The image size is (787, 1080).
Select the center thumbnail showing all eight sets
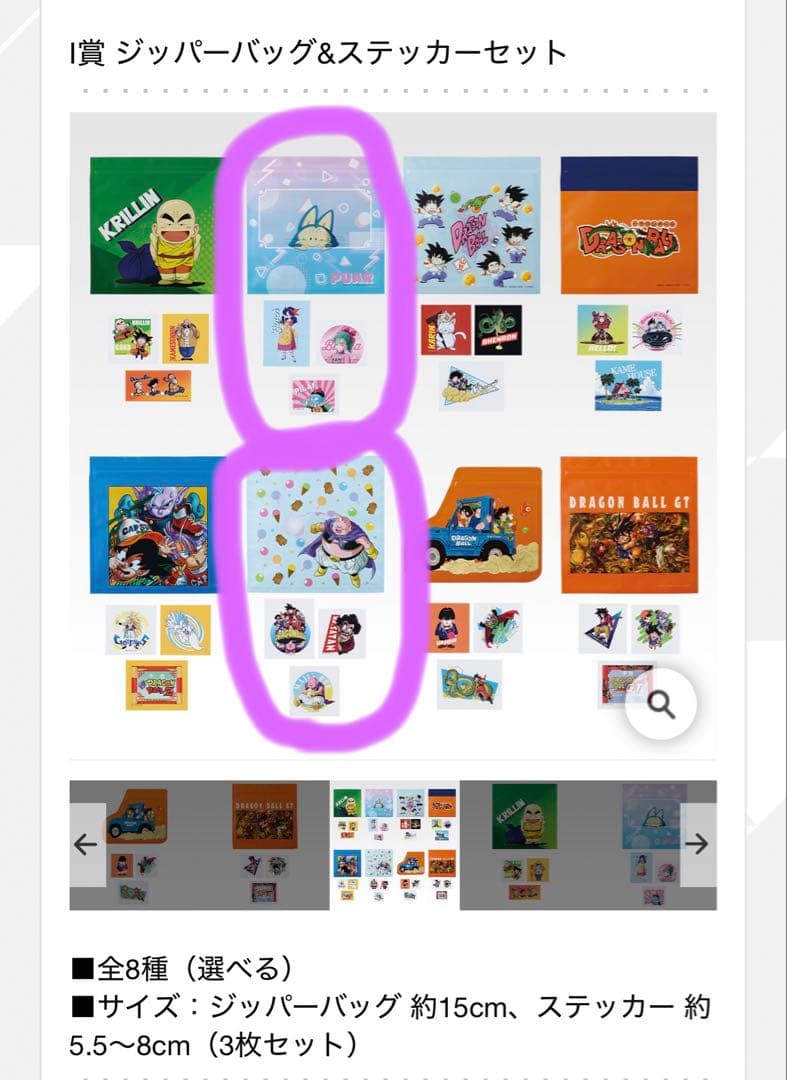394,844
